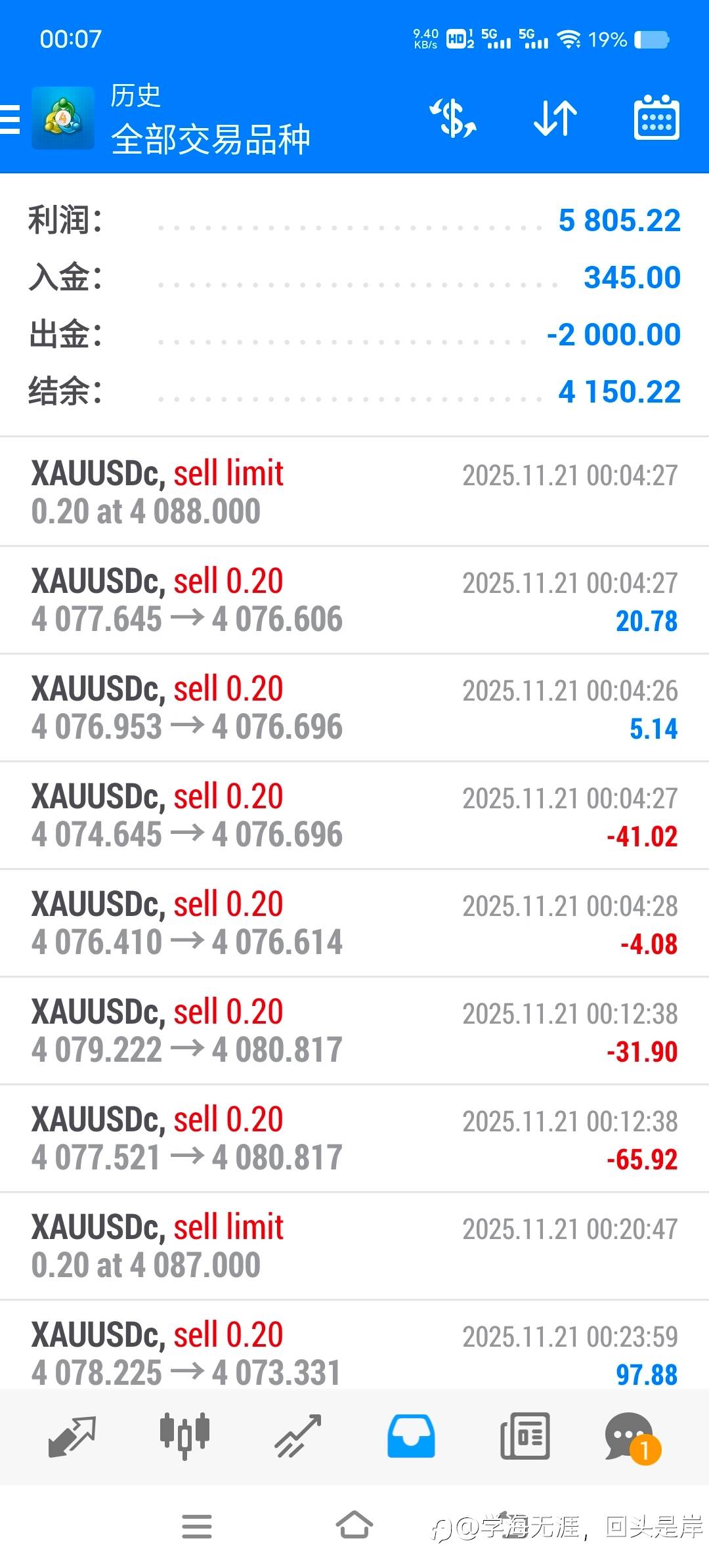The height and width of the screenshot is (1568, 709).
Task: Switch to the Trade tab
Action: [x=297, y=1436]
